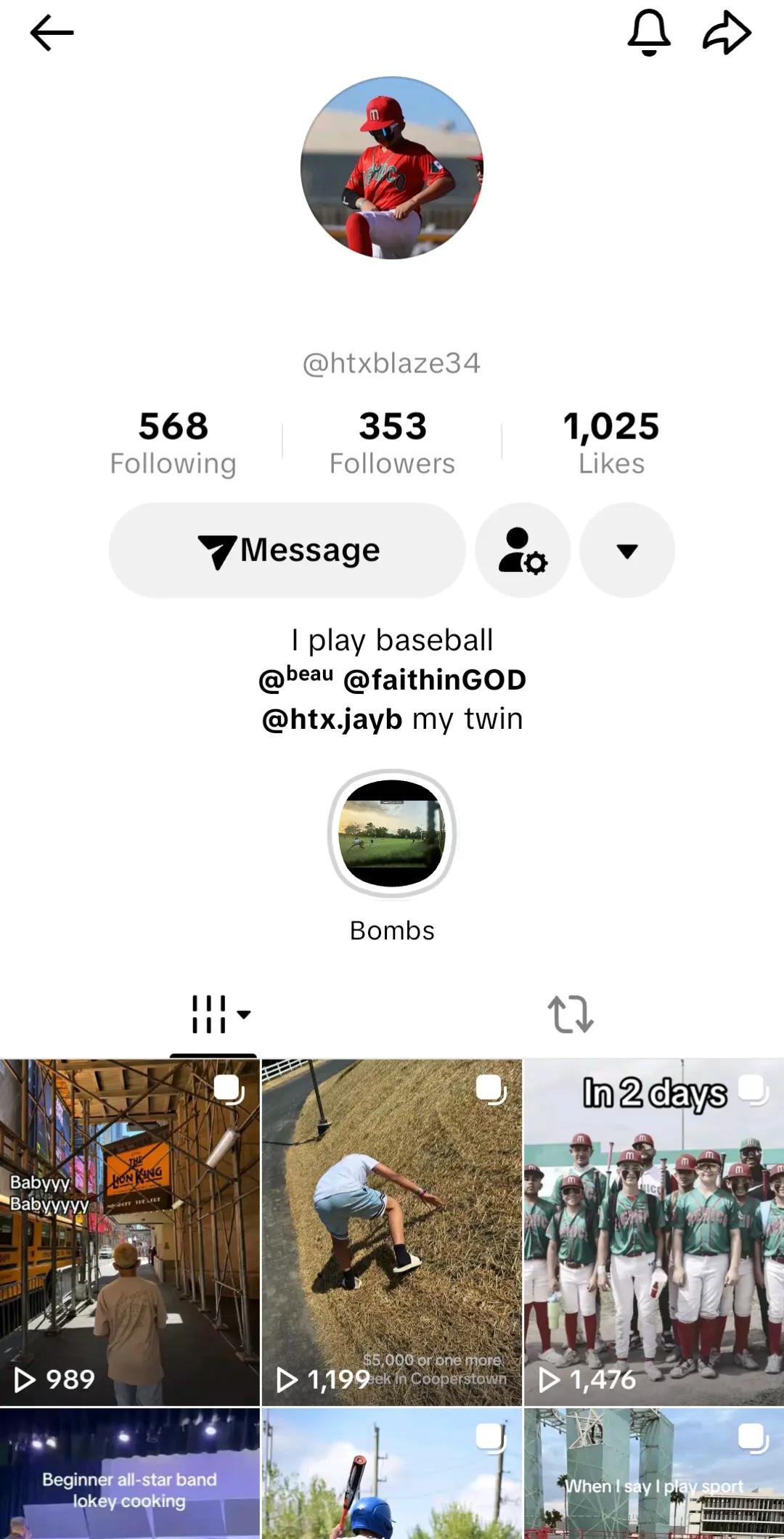
Task: Send a message to htxblaze34
Action: (x=287, y=550)
